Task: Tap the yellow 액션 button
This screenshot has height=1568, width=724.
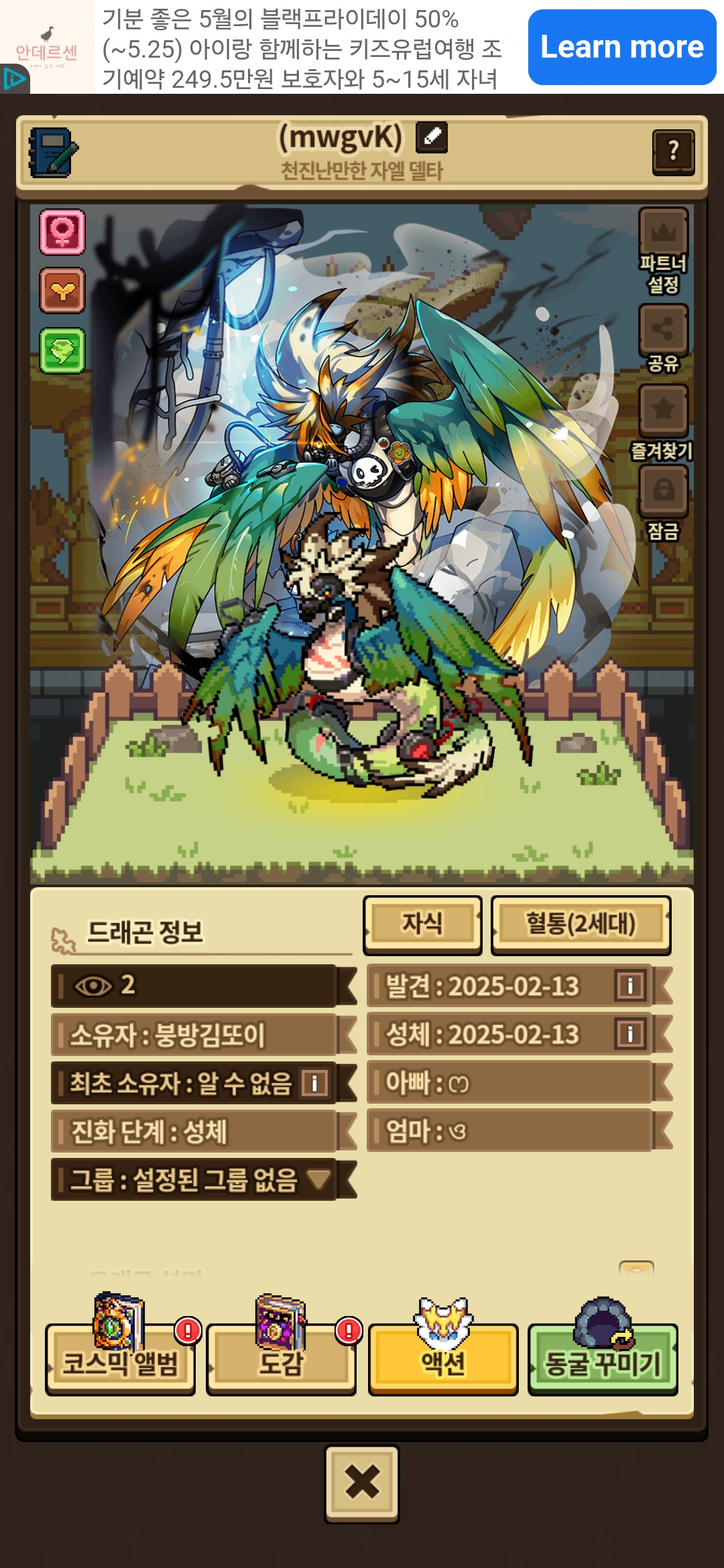Action: coord(442,1360)
